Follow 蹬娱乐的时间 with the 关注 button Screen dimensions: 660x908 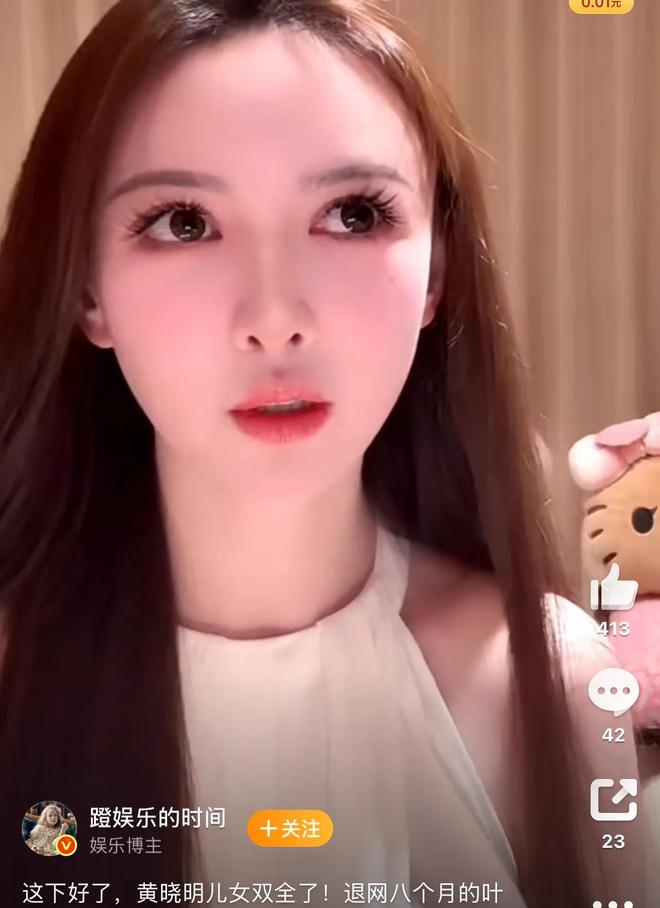point(290,828)
